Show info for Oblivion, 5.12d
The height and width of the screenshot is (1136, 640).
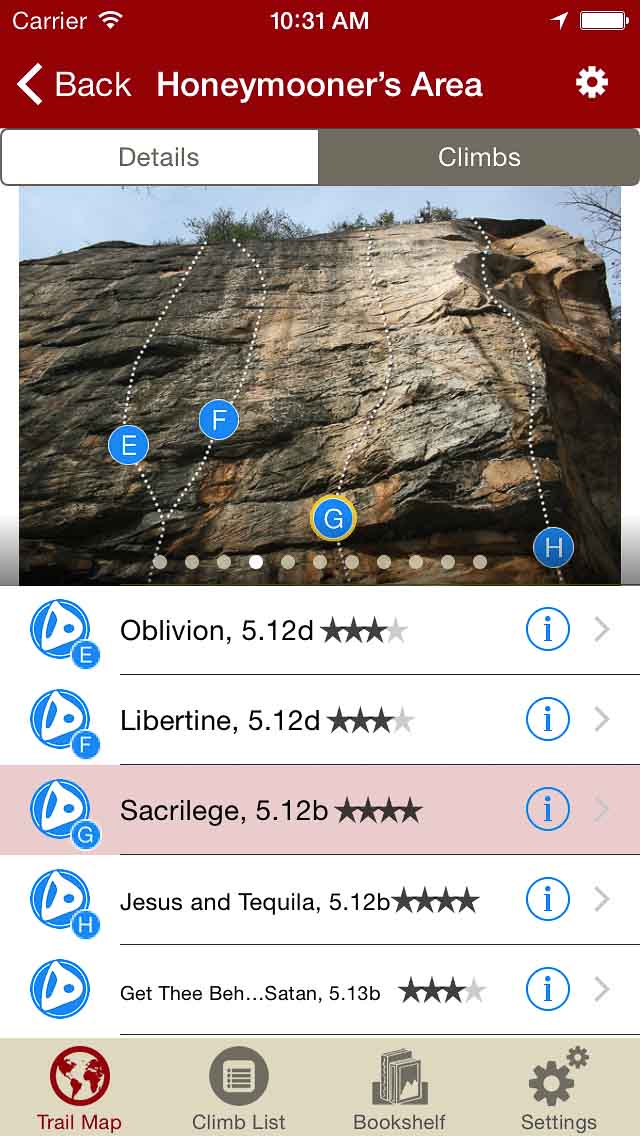pos(547,629)
